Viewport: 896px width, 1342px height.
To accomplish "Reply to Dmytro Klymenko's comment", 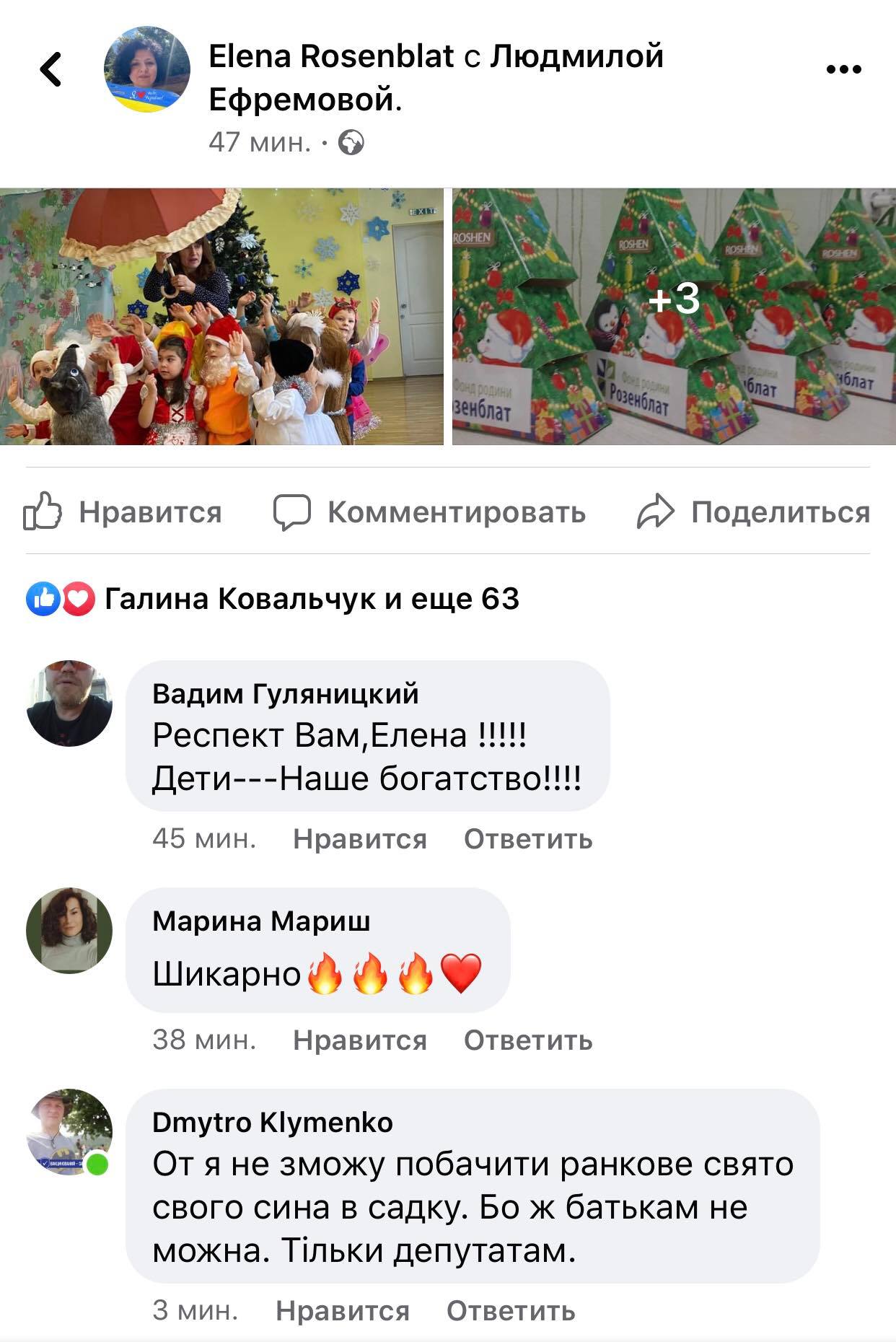I will click(511, 1311).
